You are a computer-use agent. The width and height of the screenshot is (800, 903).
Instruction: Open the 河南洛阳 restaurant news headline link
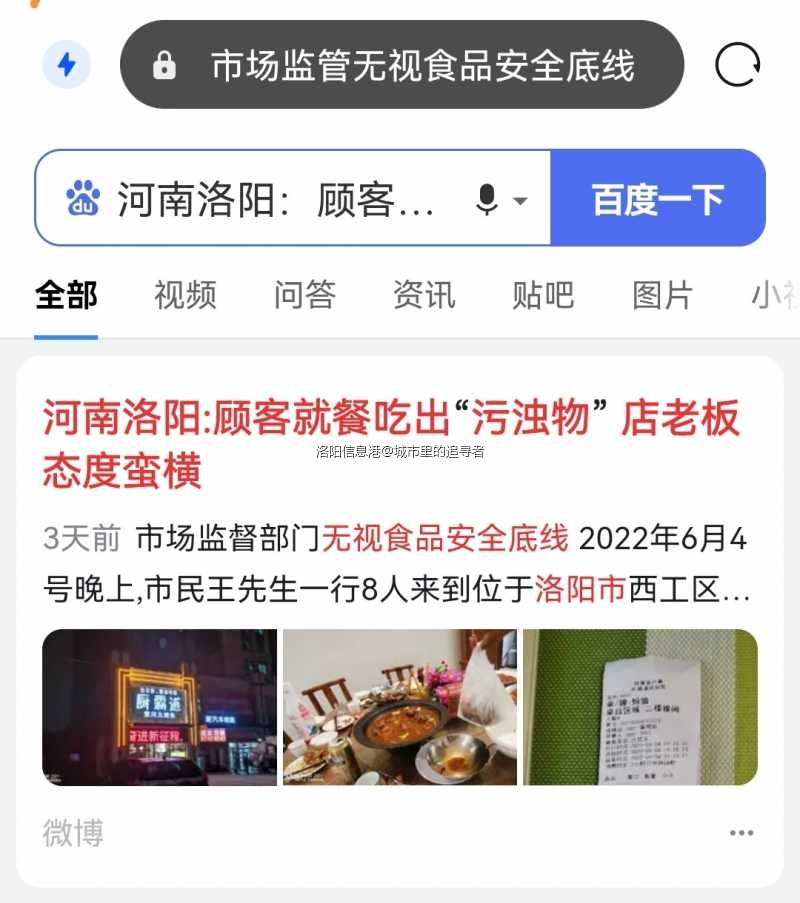pos(390,442)
